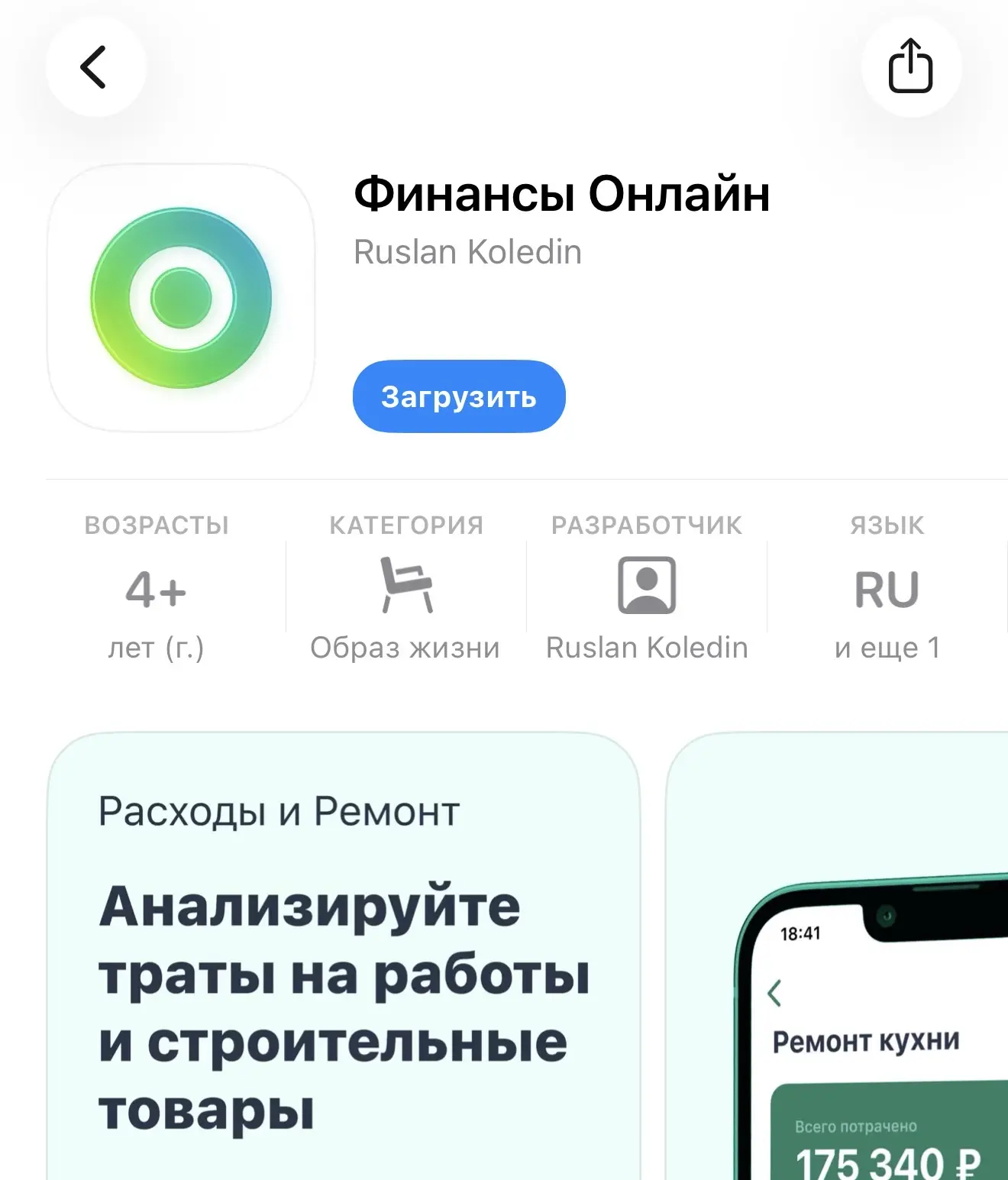Share the Финансы Онлайн app page
Screen dimensions: 1008x1180
click(910, 67)
